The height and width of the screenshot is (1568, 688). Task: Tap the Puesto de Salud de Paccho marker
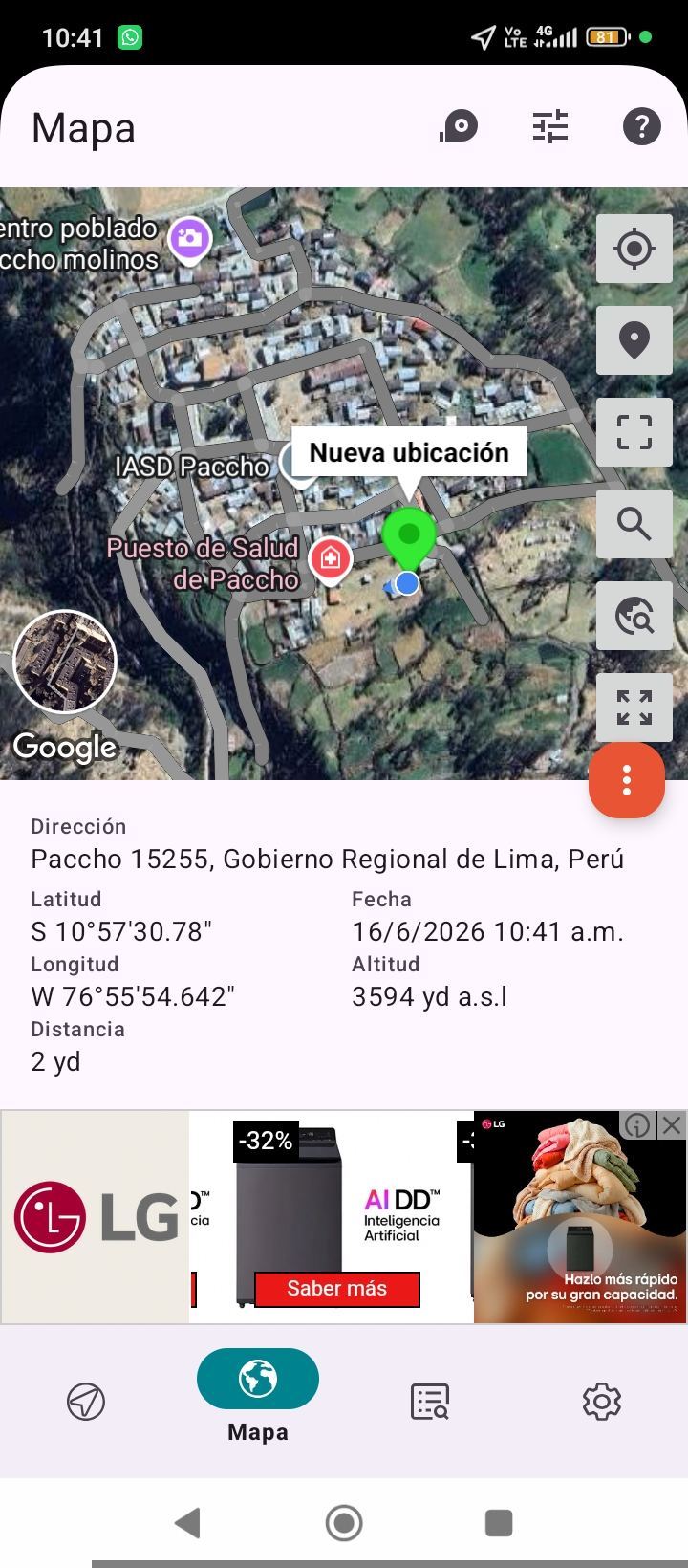[331, 557]
